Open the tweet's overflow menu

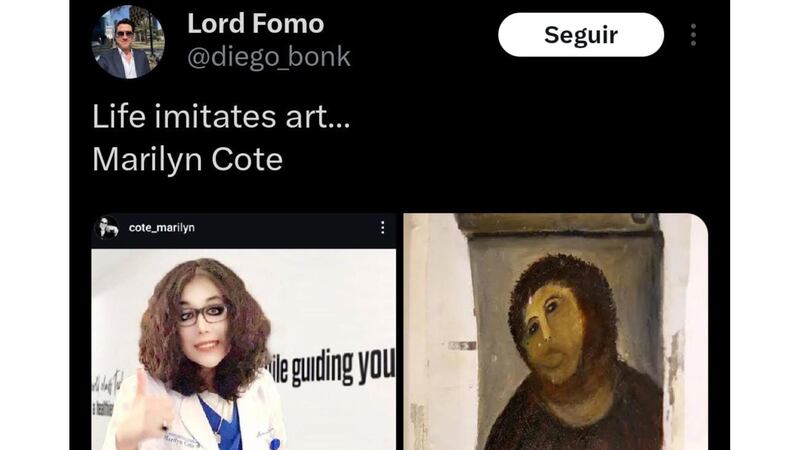click(x=693, y=35)
